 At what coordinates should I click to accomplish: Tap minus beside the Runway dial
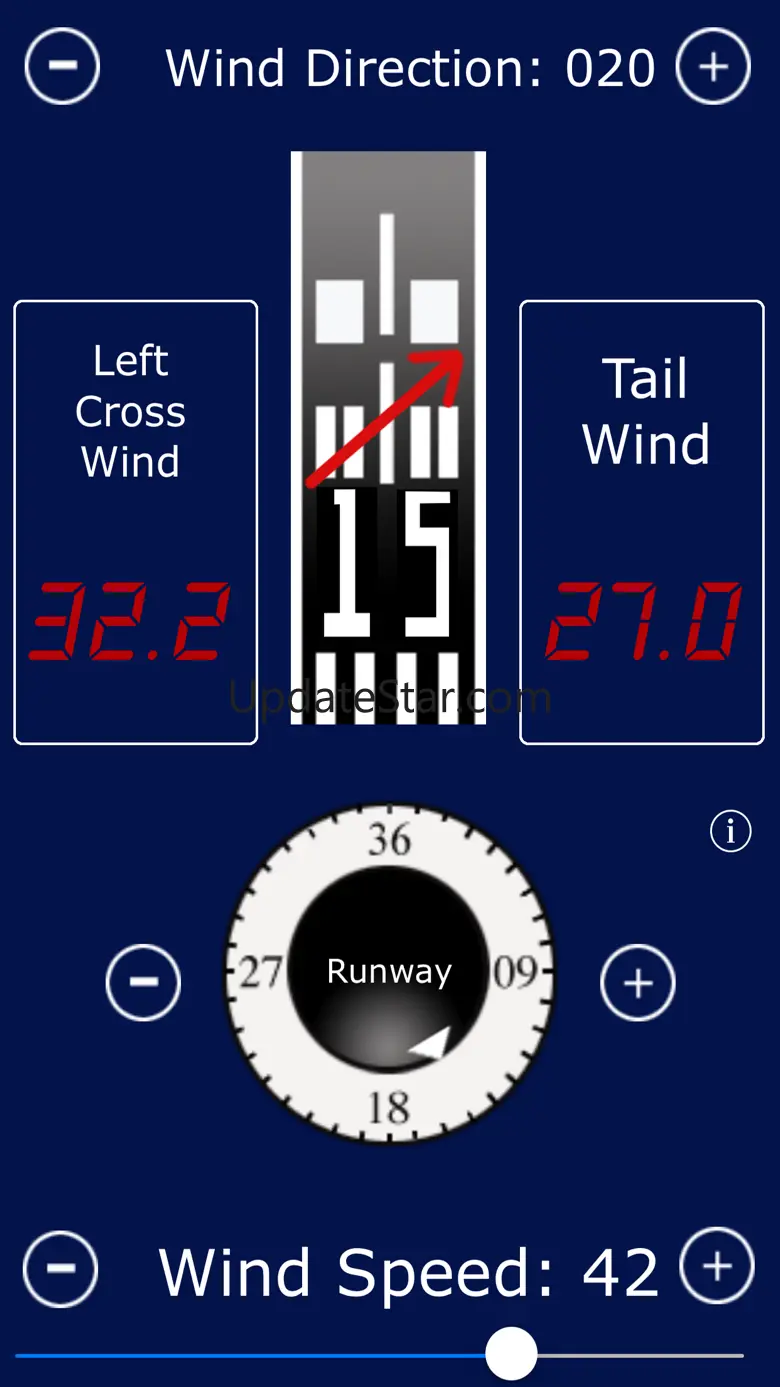[x=144, y=982]
